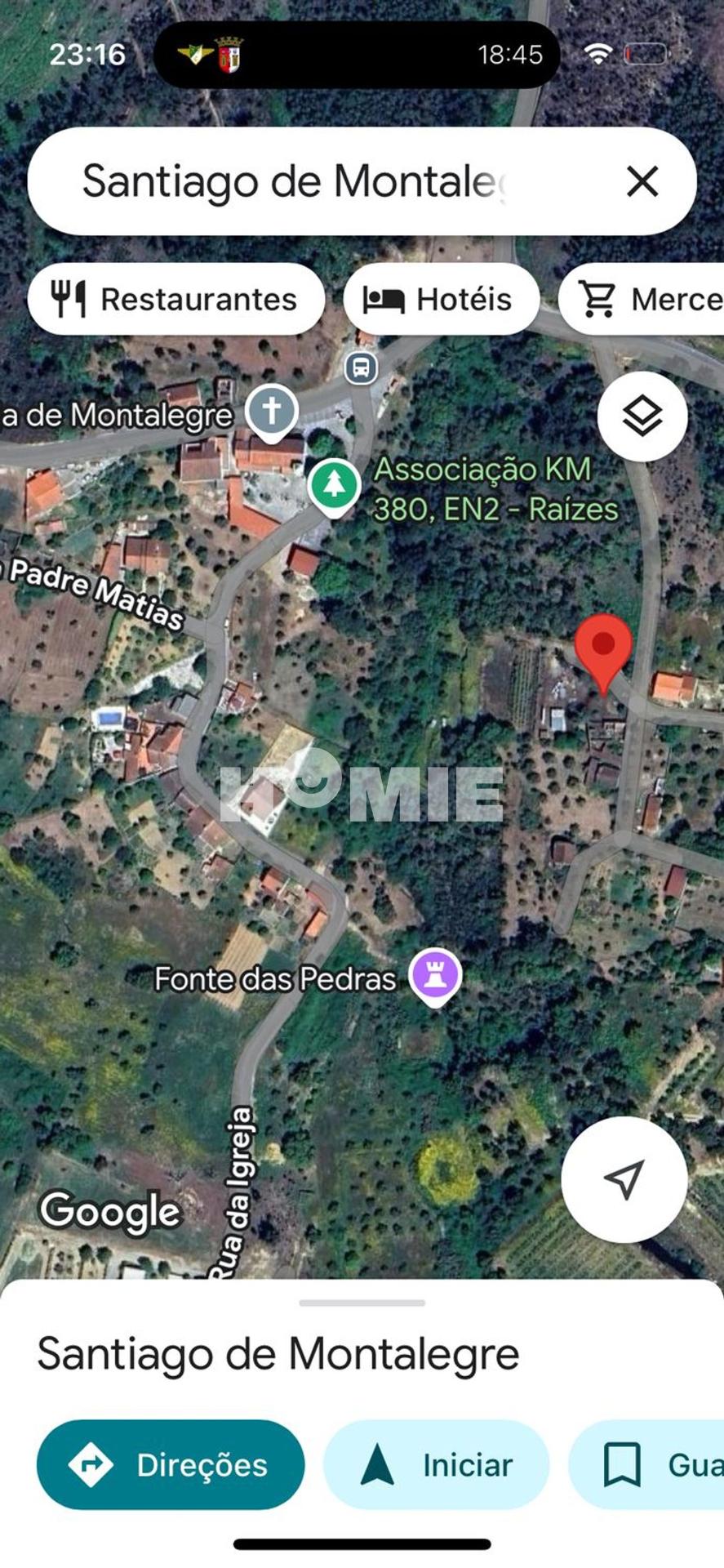Open the map layers picker

[642, 417]
